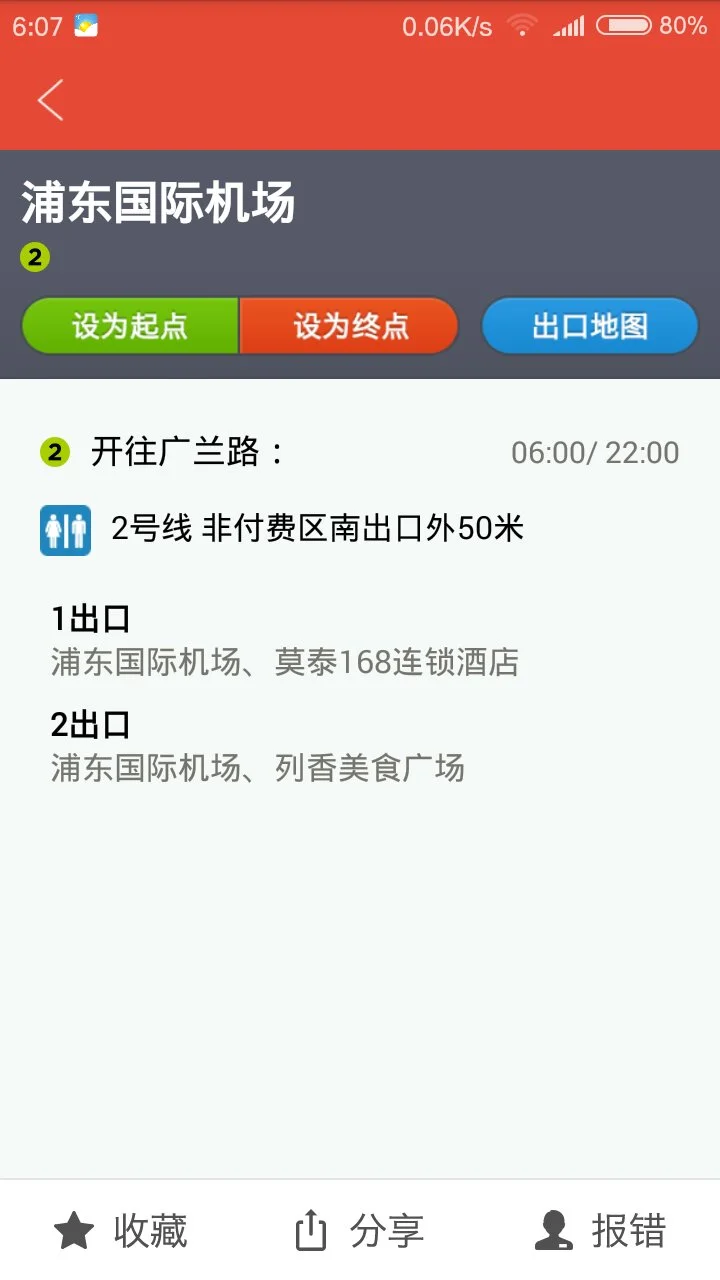Viewport: 720px width, 1280px height.
Task: Tap the back arrow to return
Action: (x=48, y=100)
